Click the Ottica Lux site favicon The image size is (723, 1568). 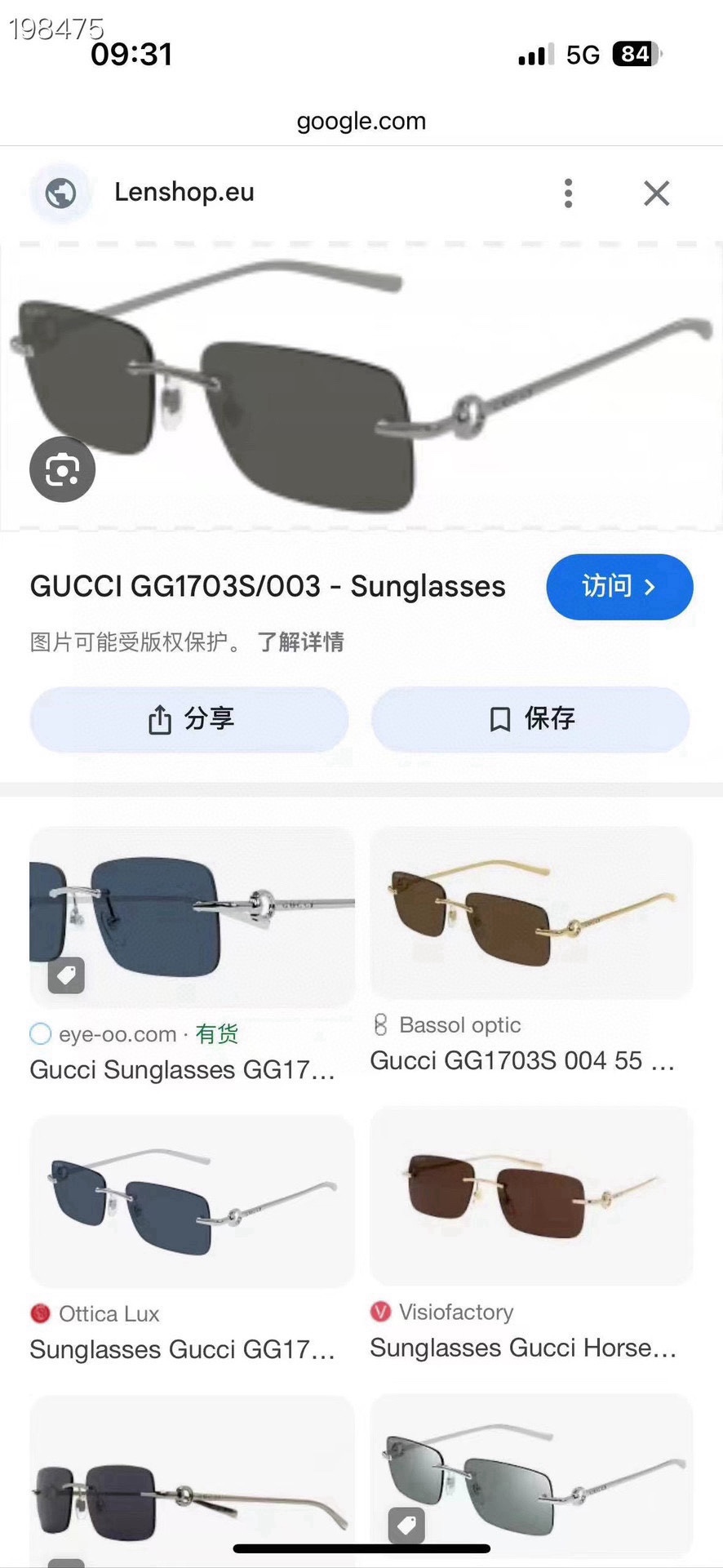click(x=41, y=1313)
